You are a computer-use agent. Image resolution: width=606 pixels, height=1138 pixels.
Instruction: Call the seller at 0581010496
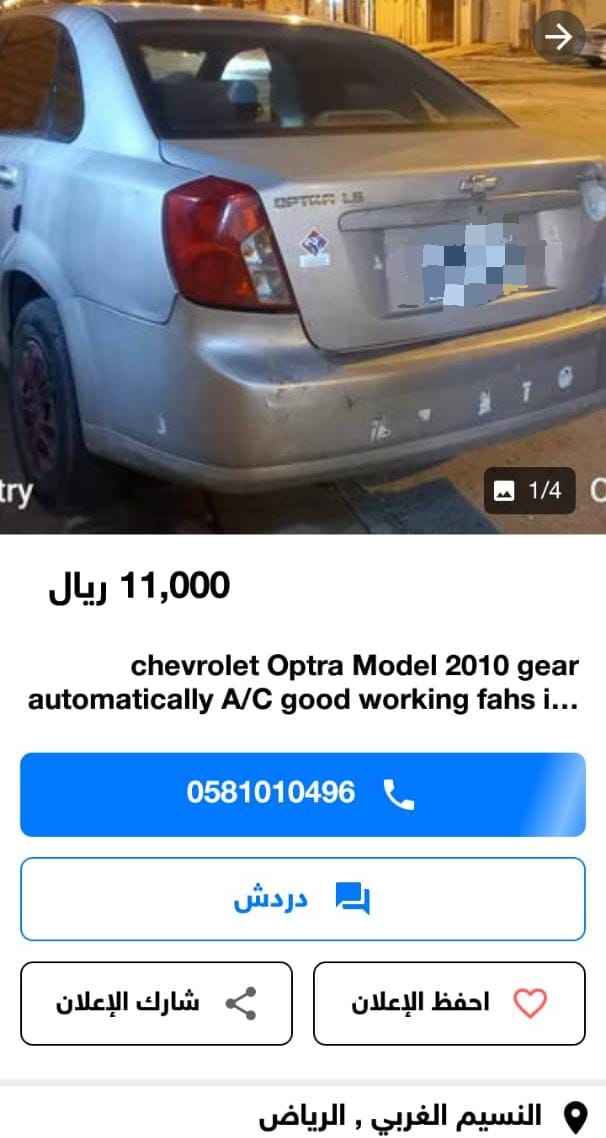click(x=303, y=794)
